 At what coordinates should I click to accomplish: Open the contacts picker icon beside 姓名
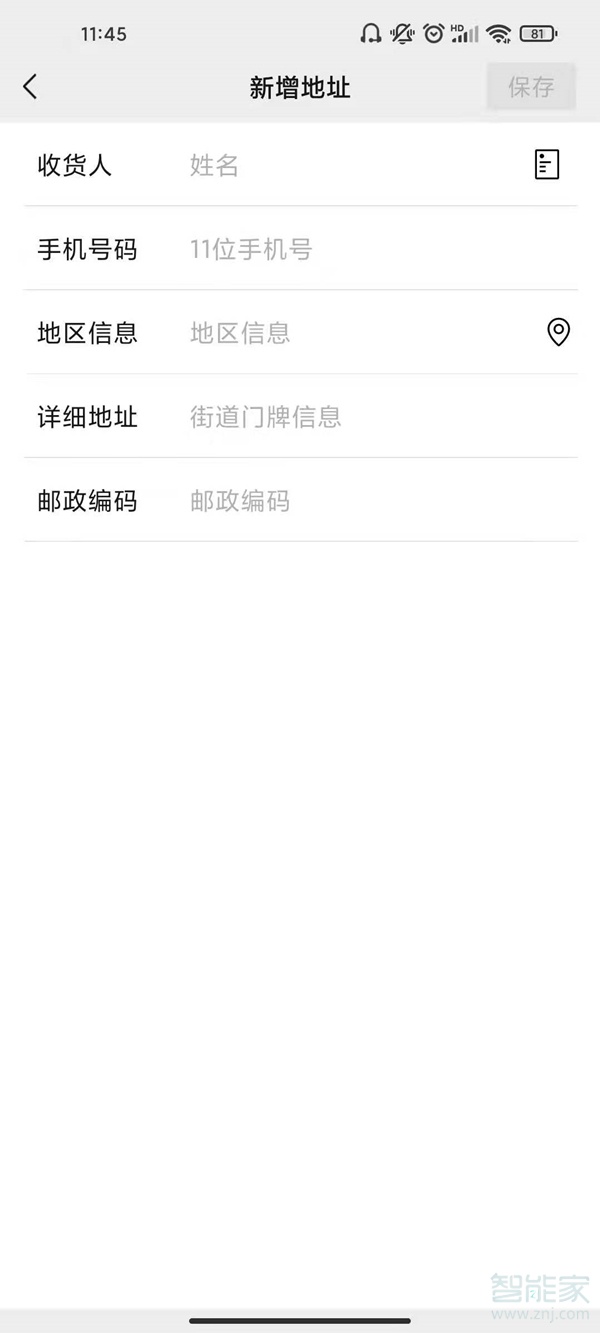tap(547, 165)
